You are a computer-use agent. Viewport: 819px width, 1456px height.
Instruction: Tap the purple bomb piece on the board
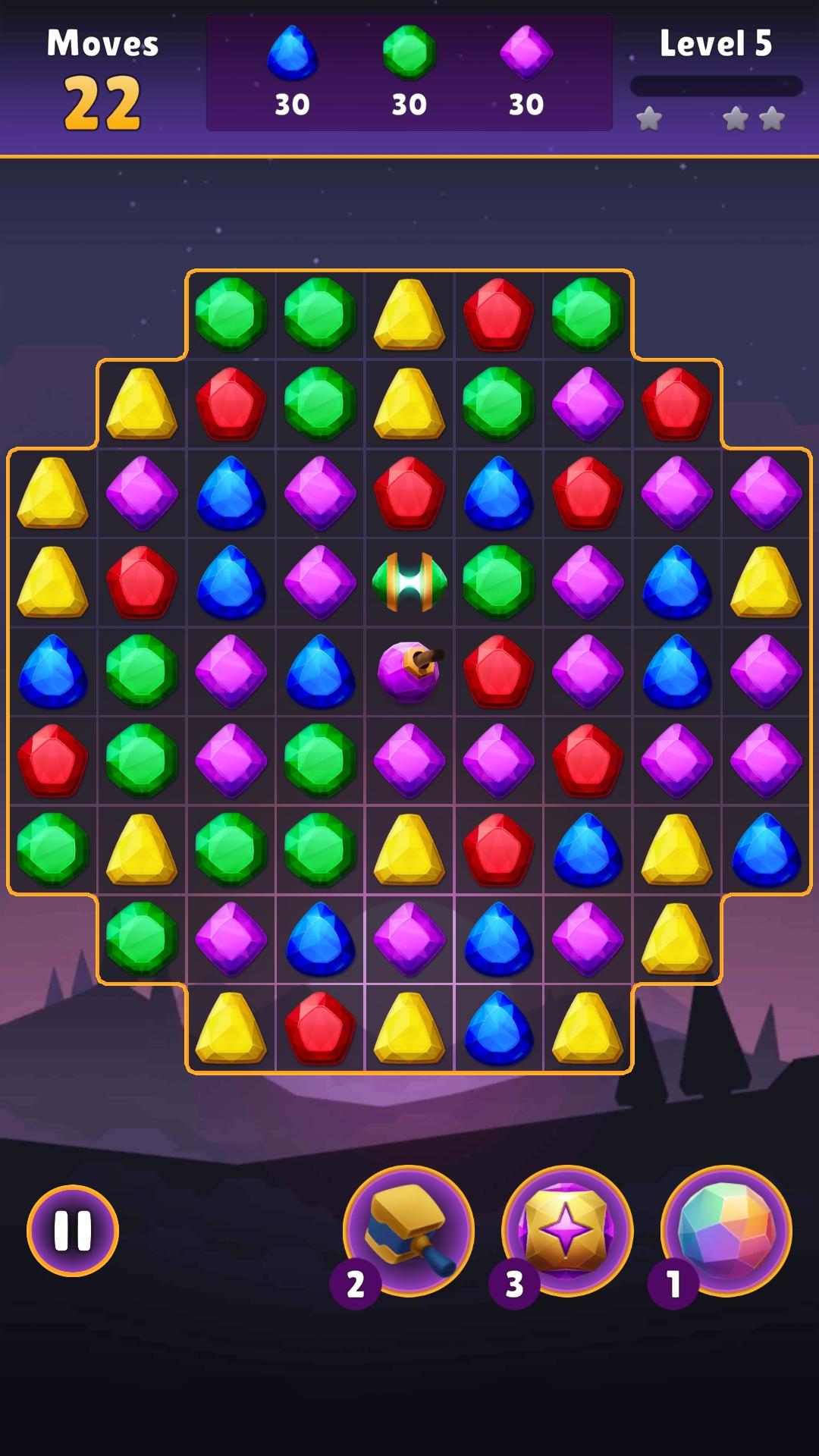coord(409,670)
